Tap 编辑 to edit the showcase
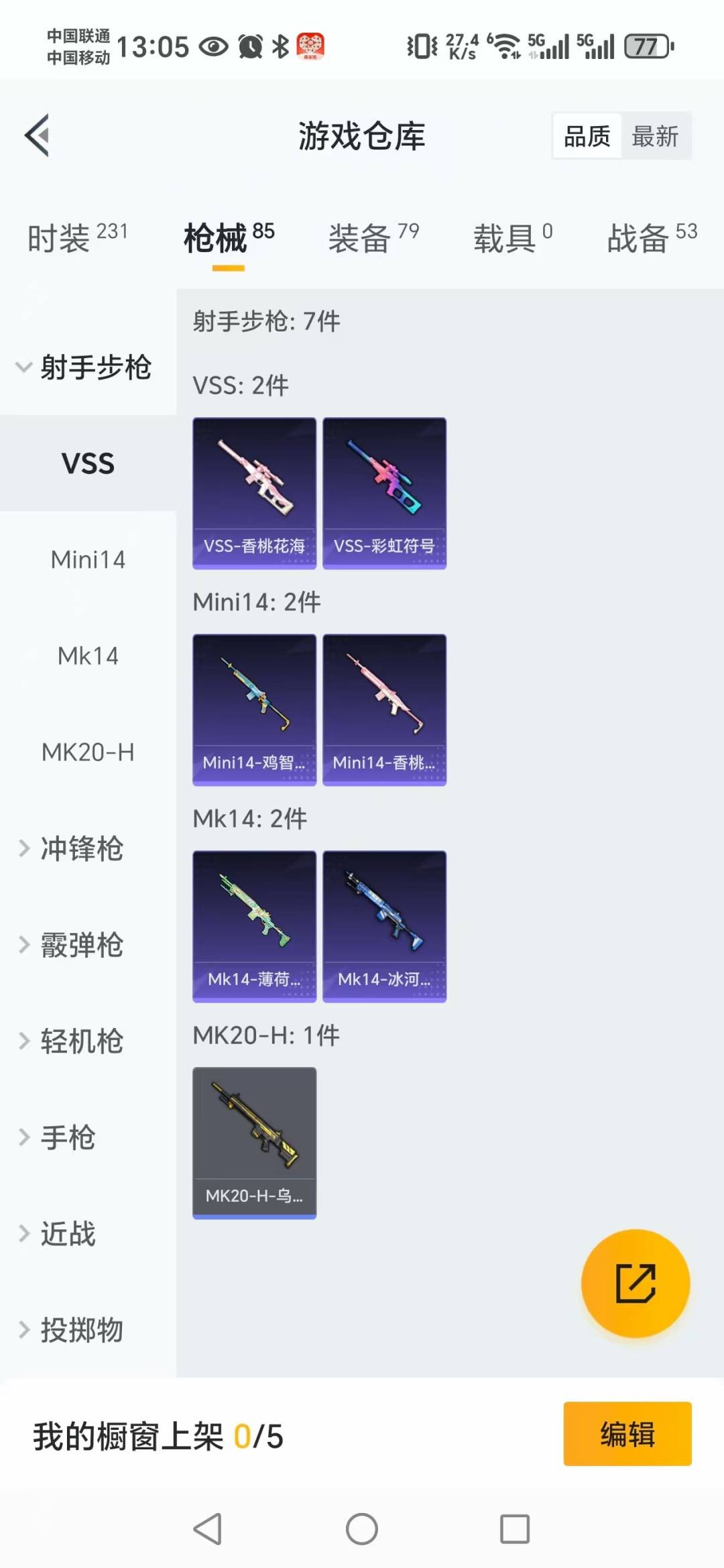 pyautogui.click(x=627, y=1434)
